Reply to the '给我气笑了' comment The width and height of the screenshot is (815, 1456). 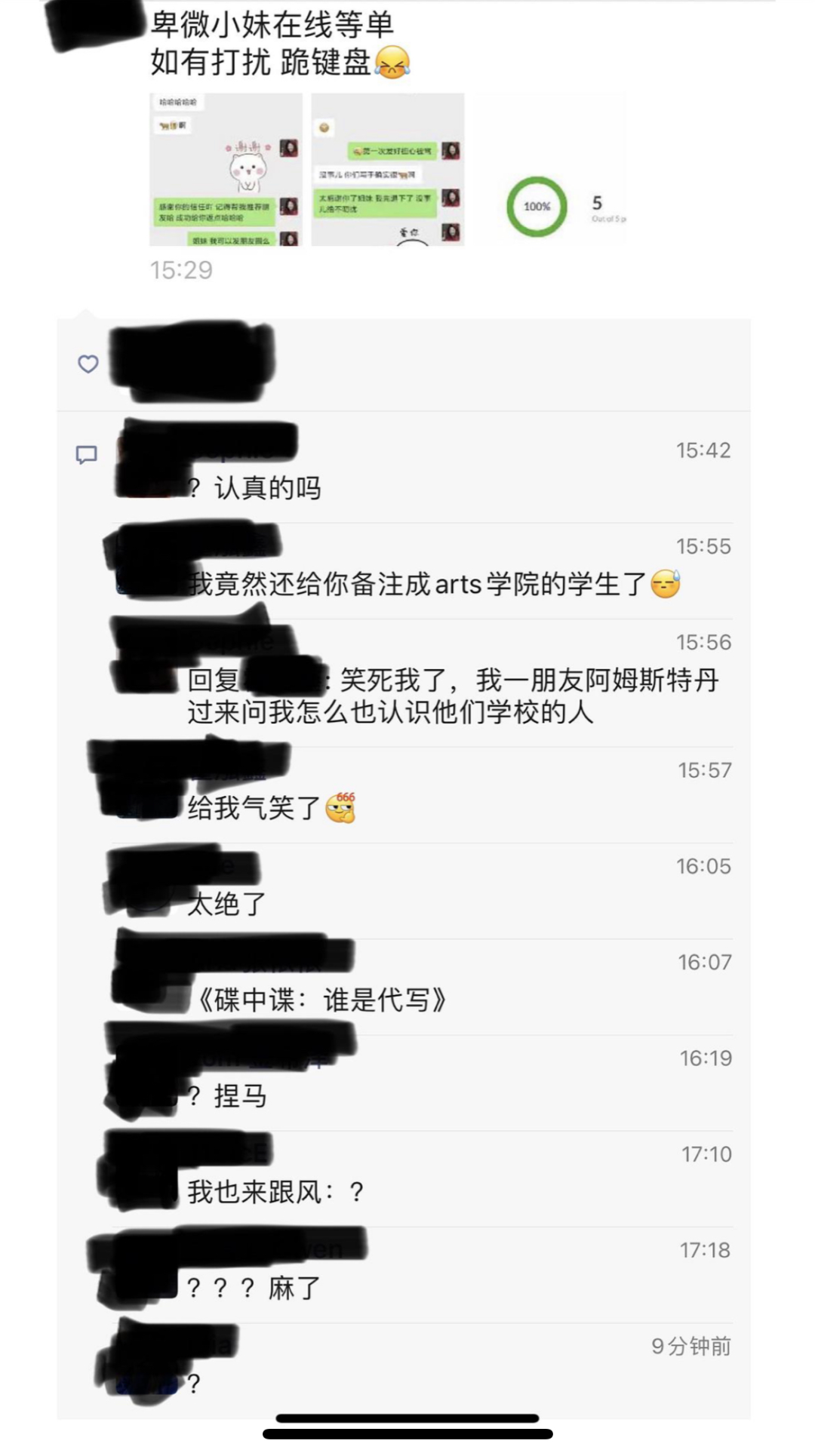coord(254,809)
